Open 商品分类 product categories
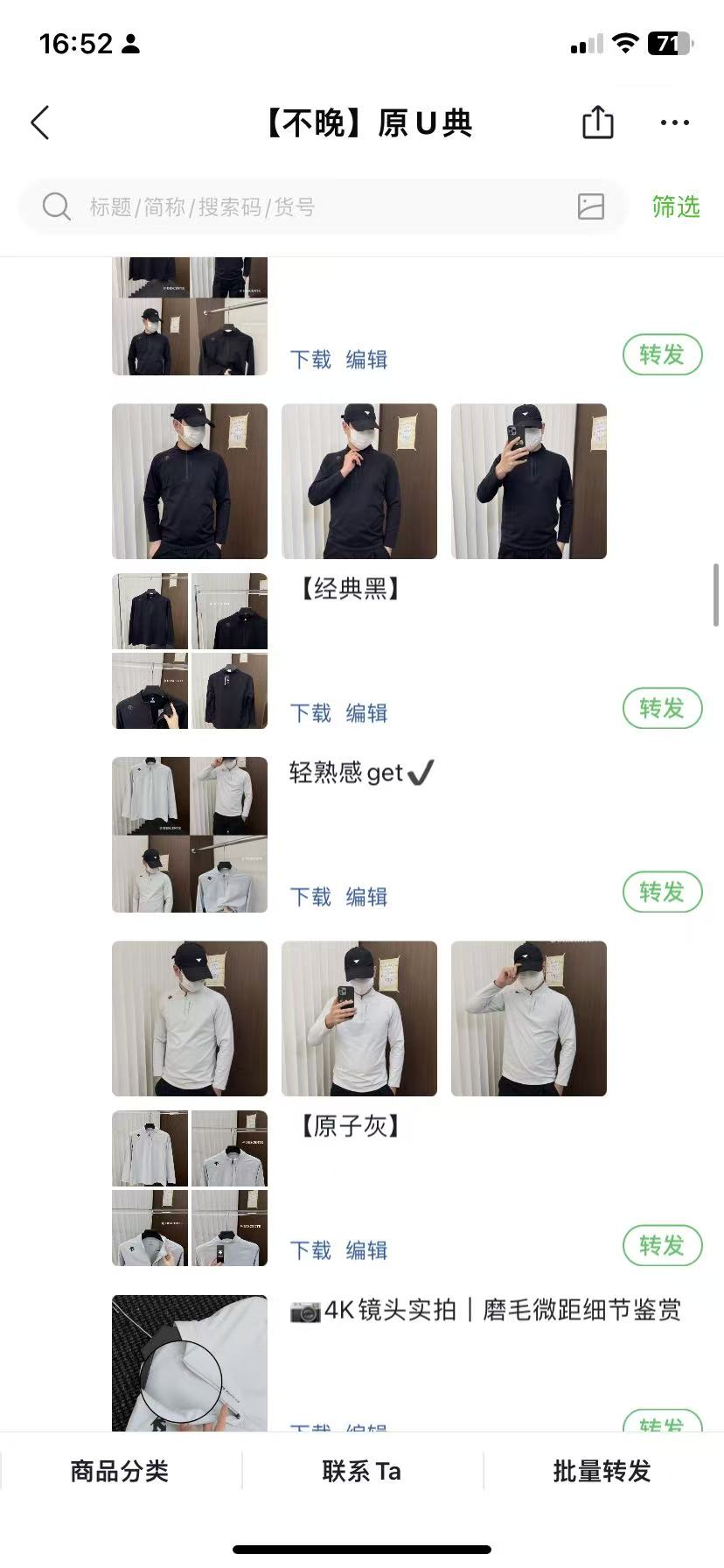 (x=120, y=1471)
